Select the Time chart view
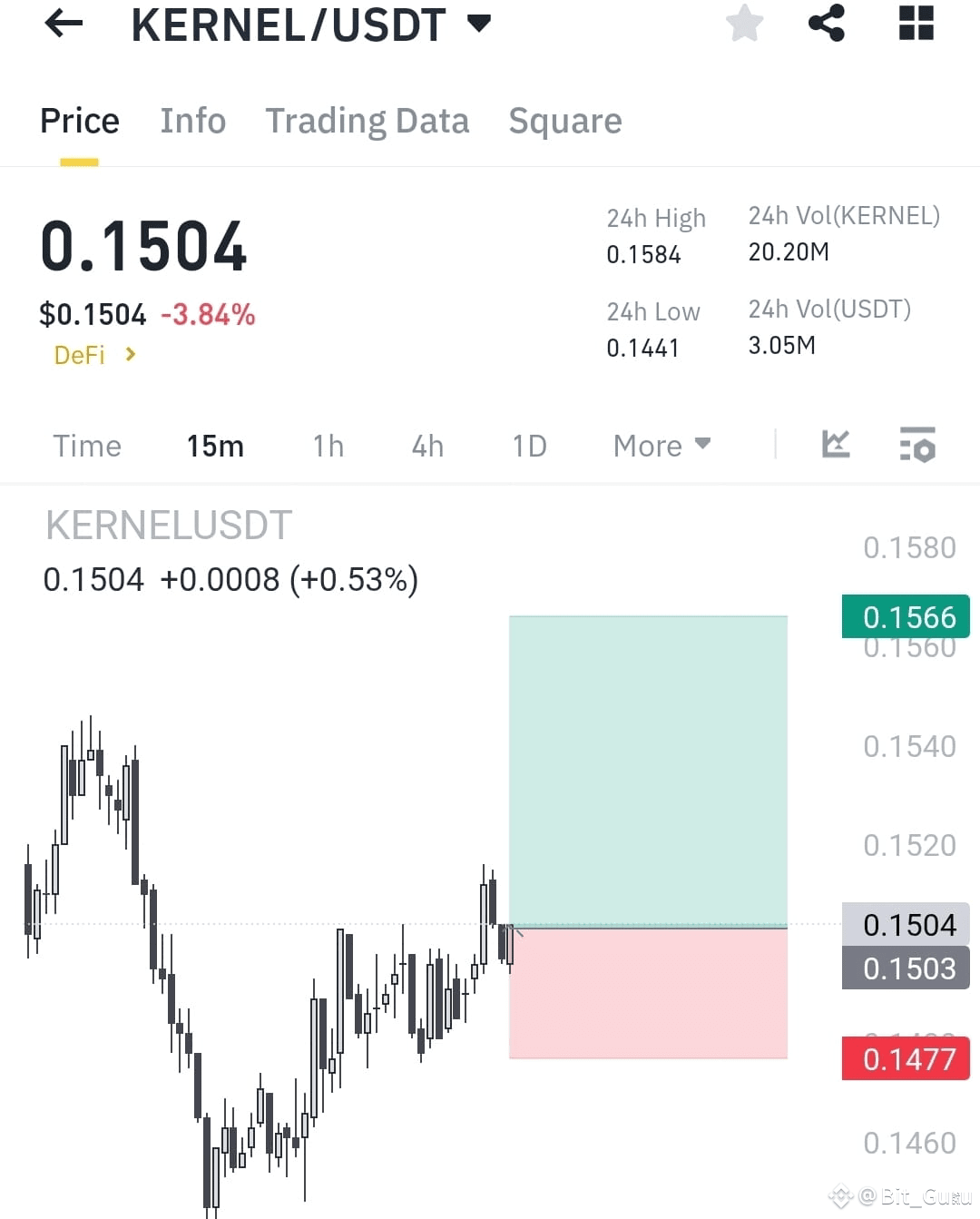This screenshot has width=980, height=1219. click(87, 445)
